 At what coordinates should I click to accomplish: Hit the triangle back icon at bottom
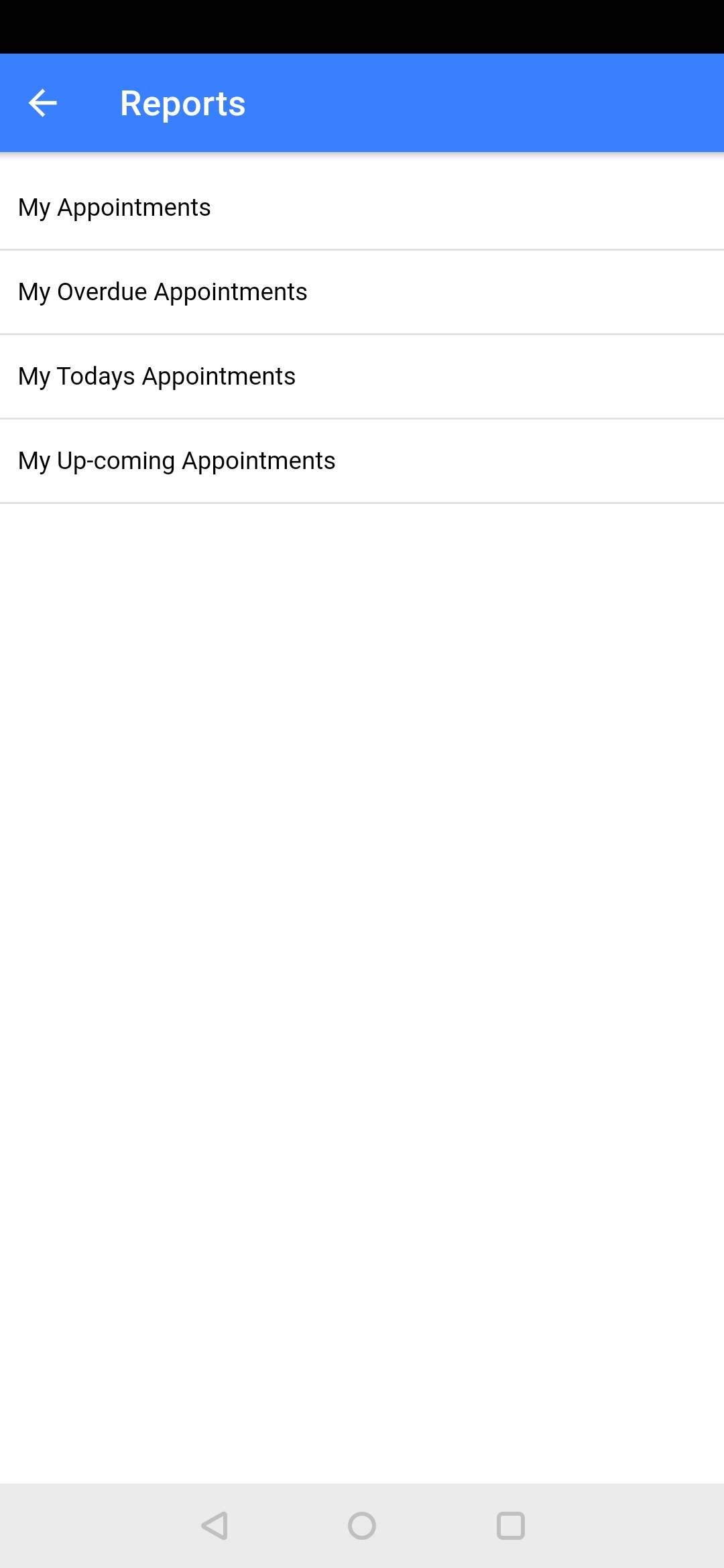[213, 1526]
